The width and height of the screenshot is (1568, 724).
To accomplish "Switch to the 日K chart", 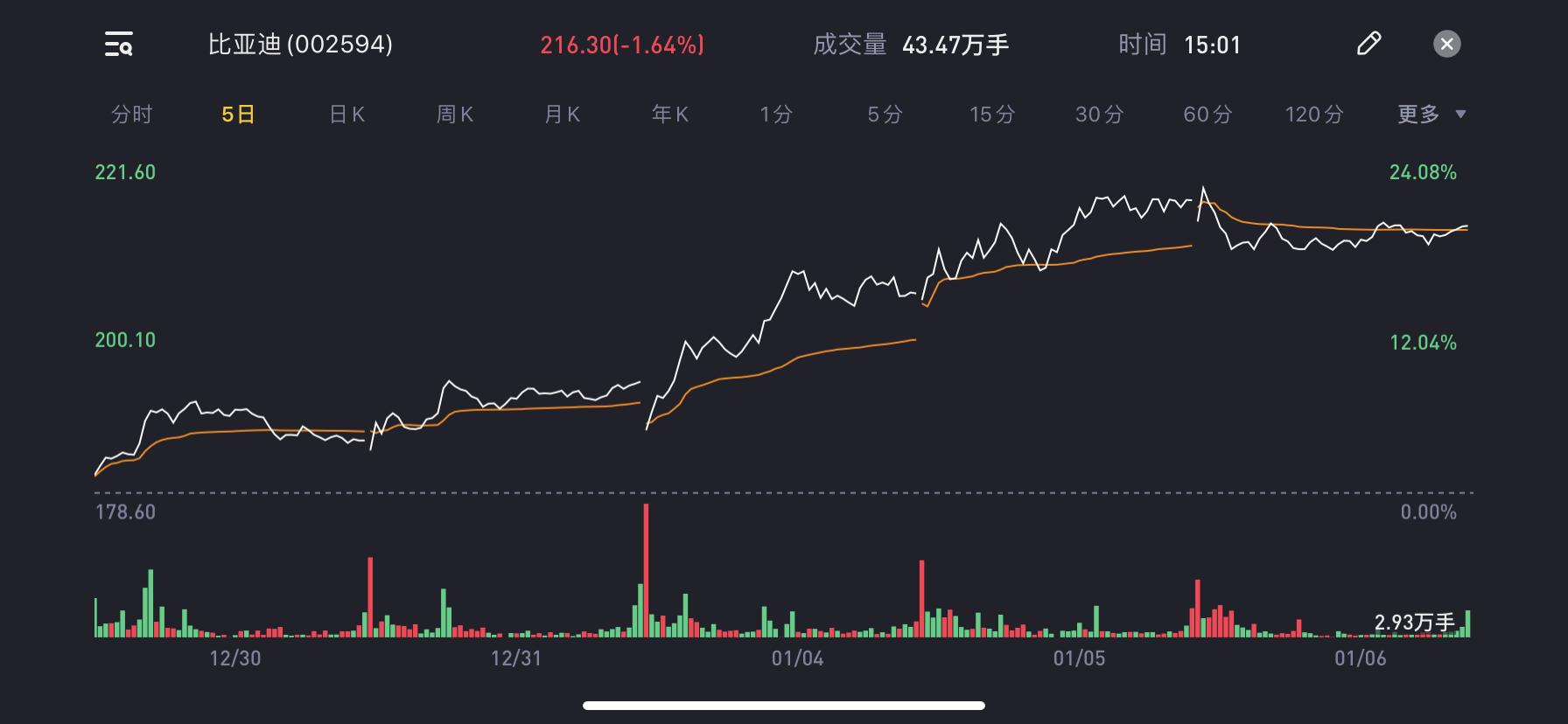I will point(346,115).
